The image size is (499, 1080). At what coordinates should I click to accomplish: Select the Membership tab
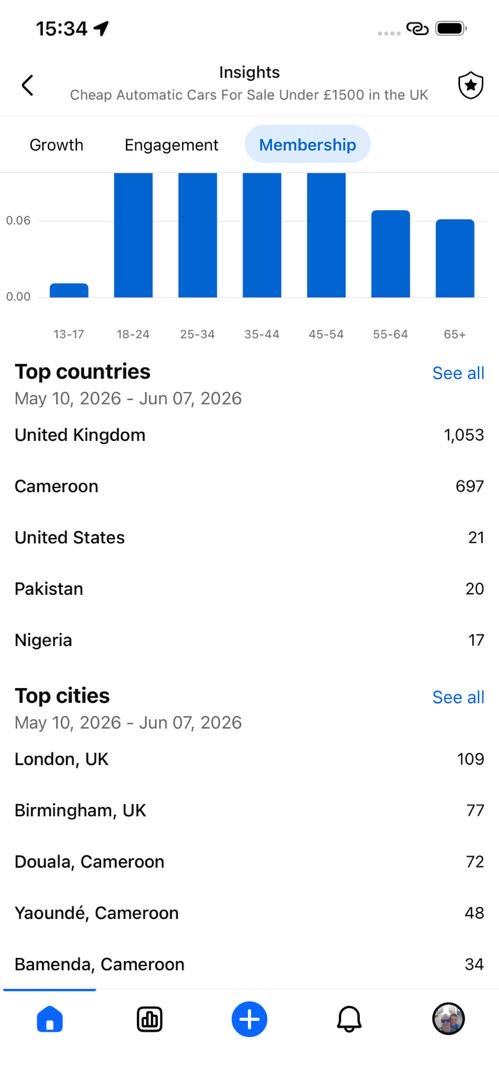pos(307,145)
